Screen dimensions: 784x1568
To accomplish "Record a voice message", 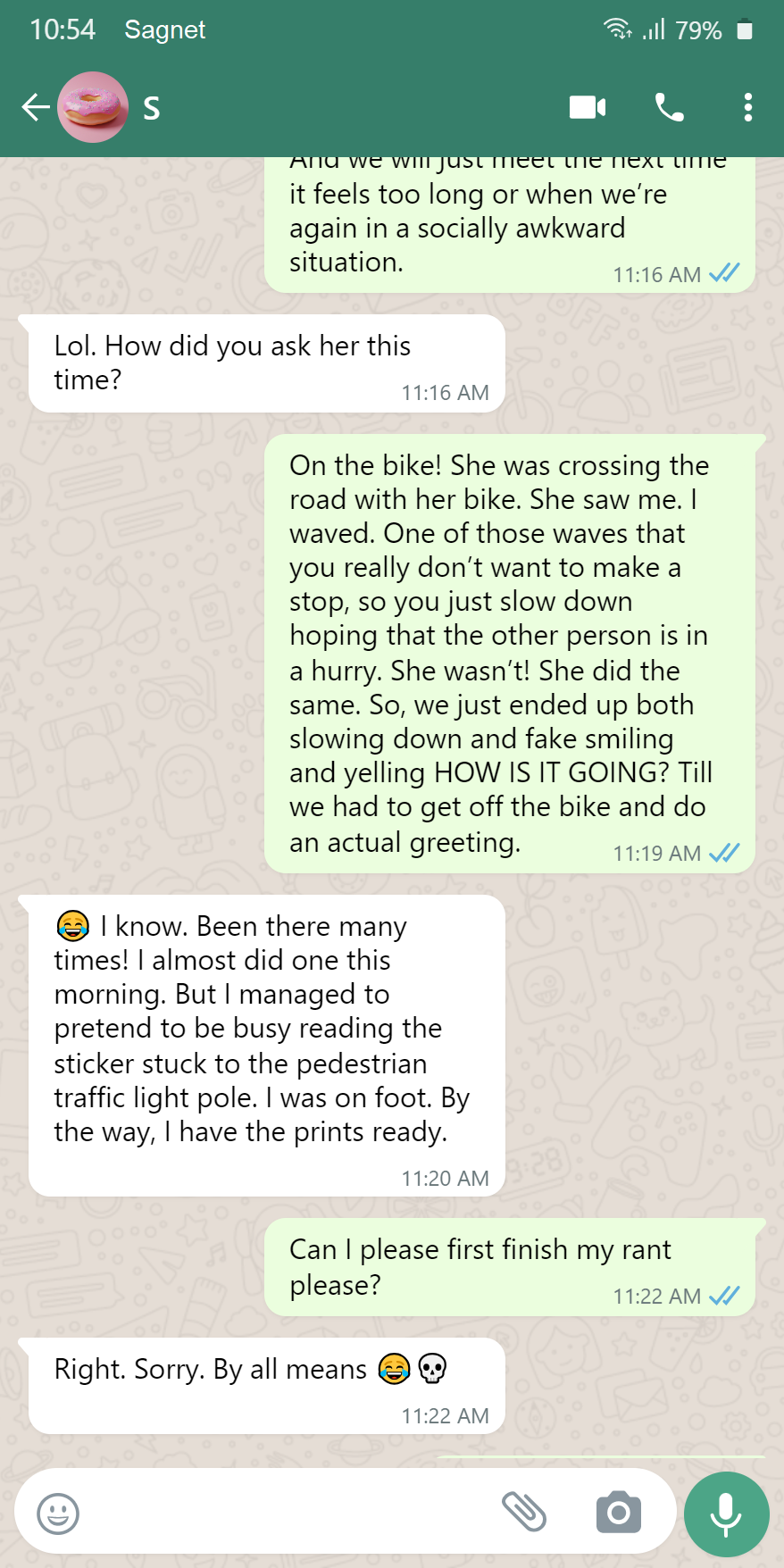I will coord(726,1514).
